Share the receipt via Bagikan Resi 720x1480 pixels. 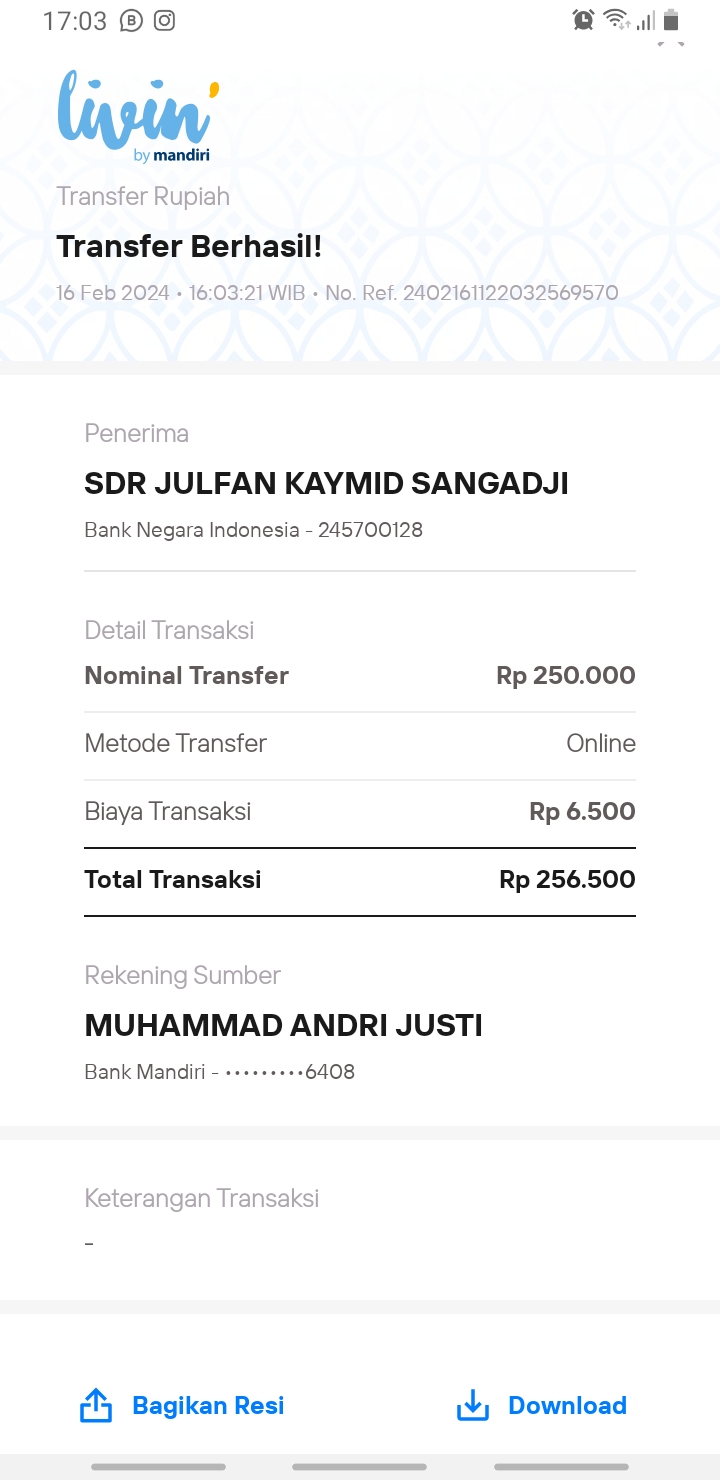coord(182,1405)
